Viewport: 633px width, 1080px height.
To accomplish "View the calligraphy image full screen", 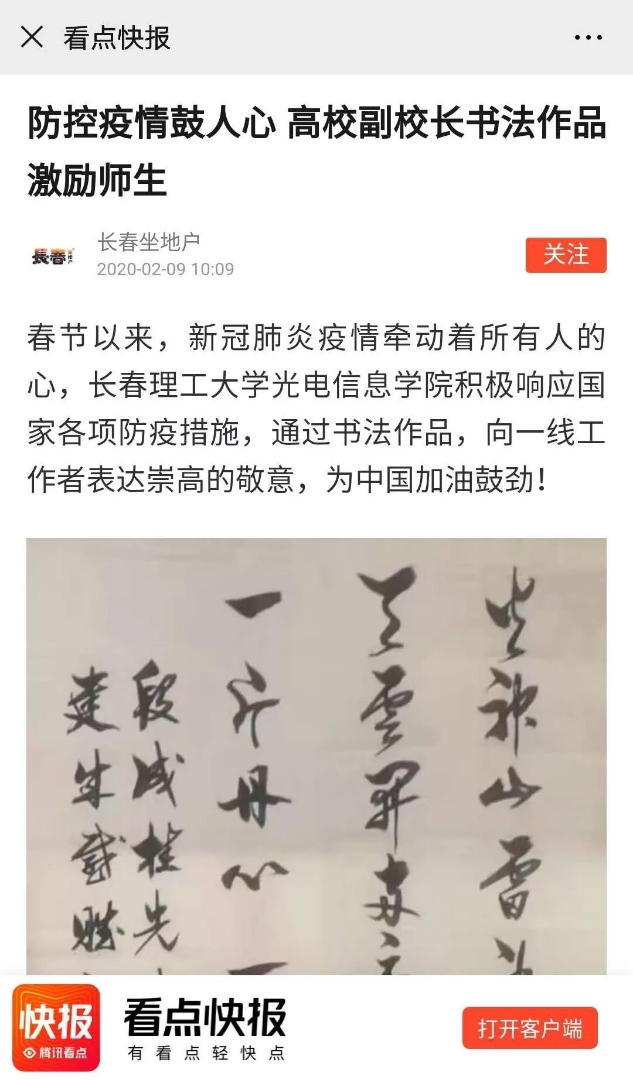I will [316, 760].
